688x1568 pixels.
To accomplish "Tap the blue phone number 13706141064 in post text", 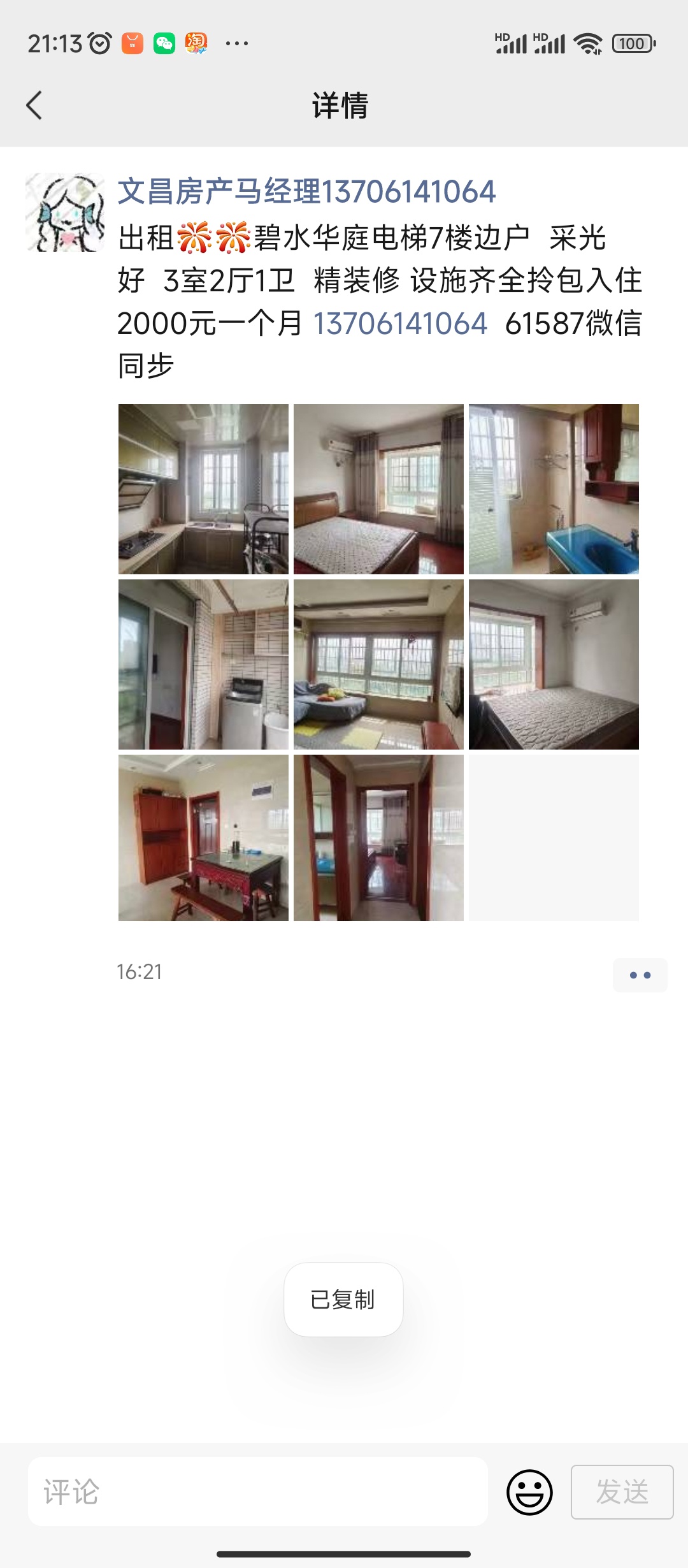I will click(400, 323).
